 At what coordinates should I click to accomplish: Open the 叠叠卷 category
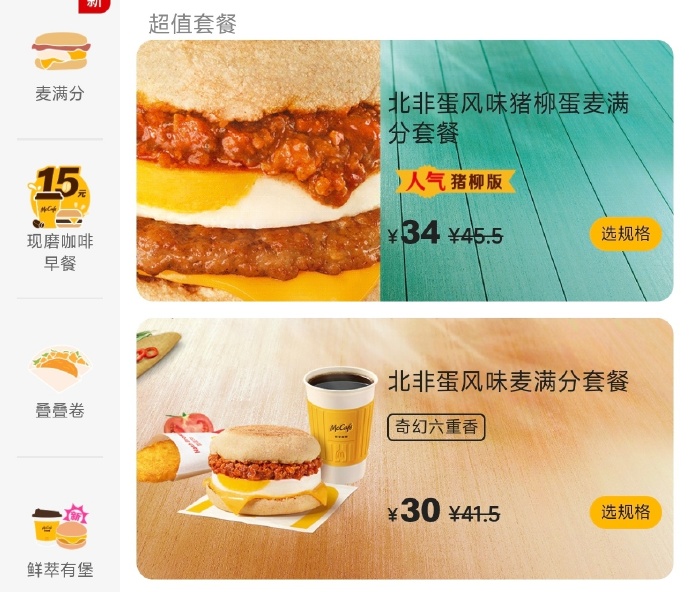[x=59, y=380]
